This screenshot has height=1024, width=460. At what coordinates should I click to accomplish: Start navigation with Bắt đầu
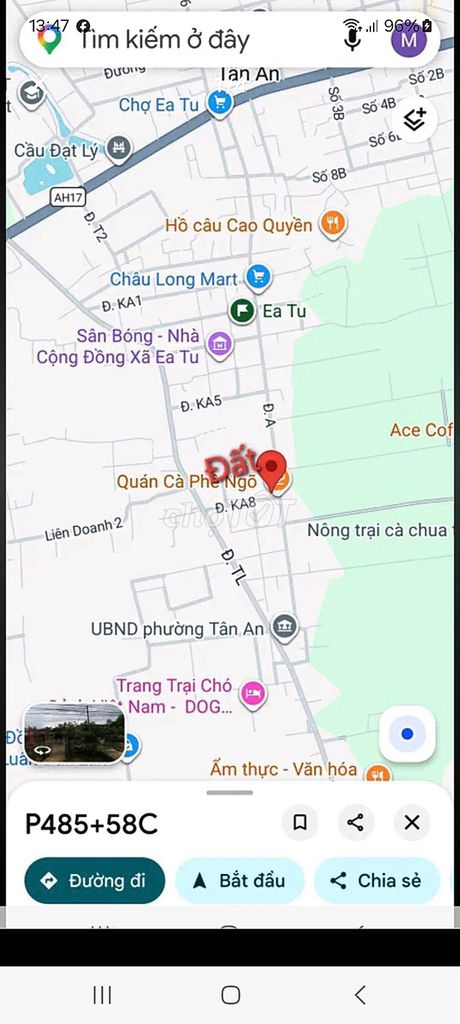[x=240, y=880]
